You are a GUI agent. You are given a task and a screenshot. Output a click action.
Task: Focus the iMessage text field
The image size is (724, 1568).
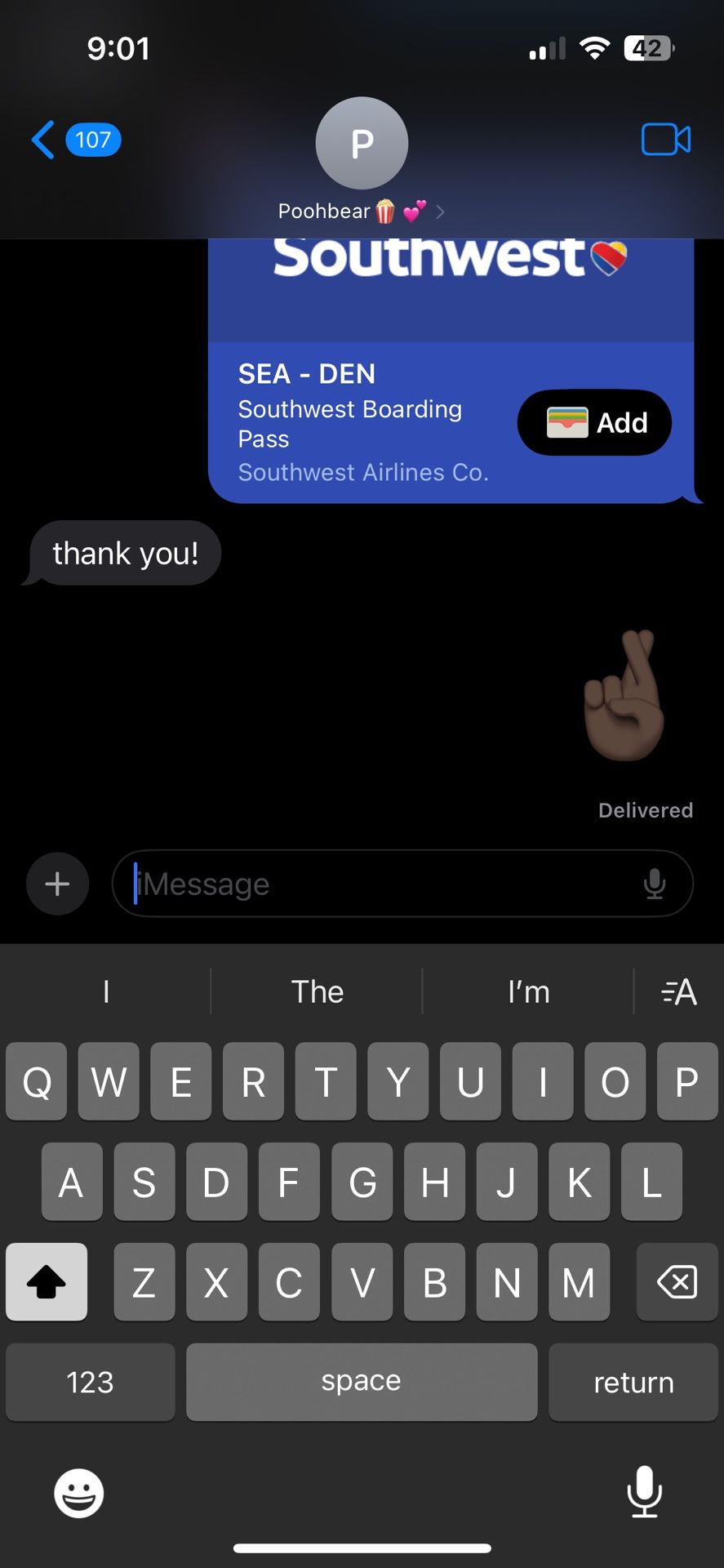pos(384,884)
